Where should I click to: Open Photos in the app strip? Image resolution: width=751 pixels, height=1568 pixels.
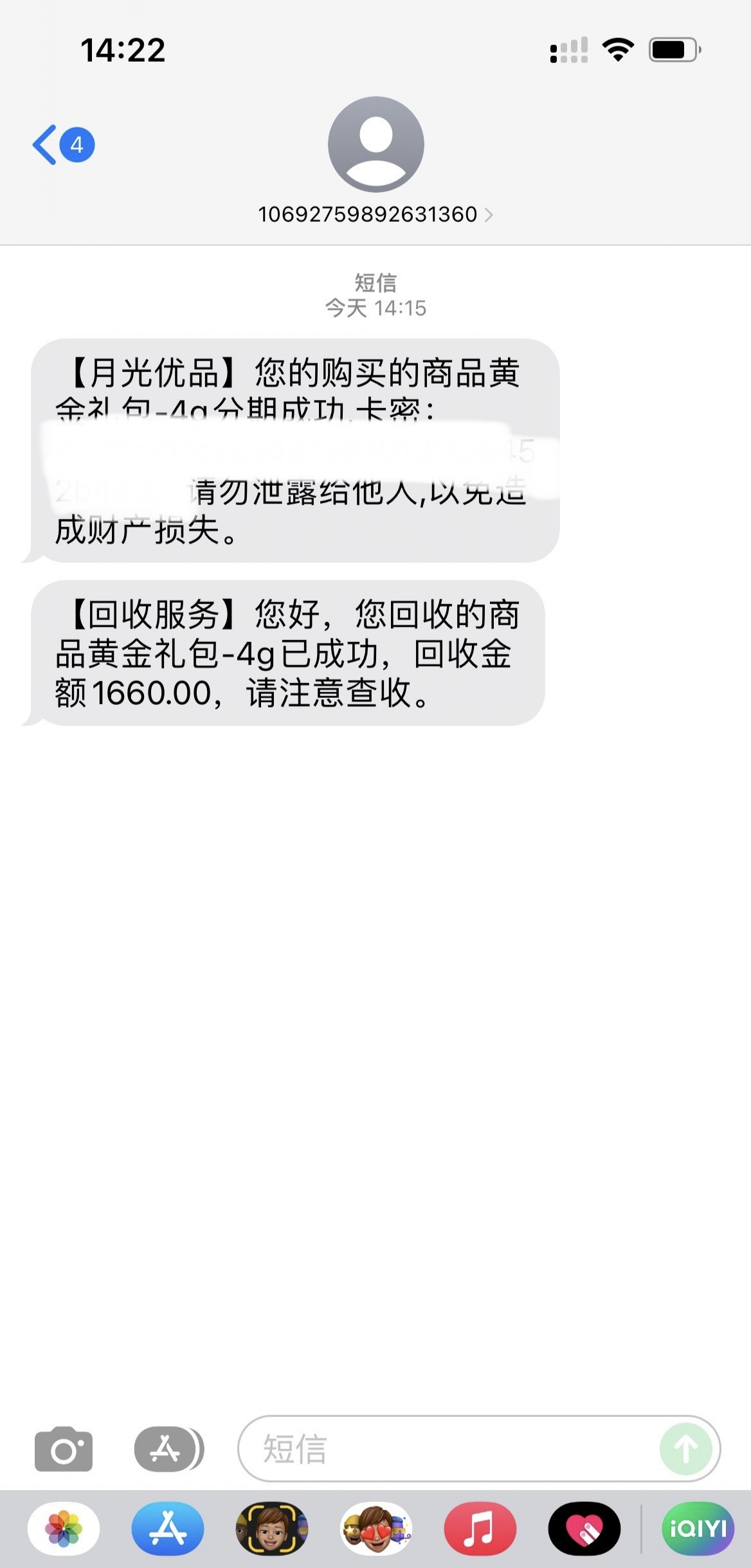click(x=64, y=1529)
